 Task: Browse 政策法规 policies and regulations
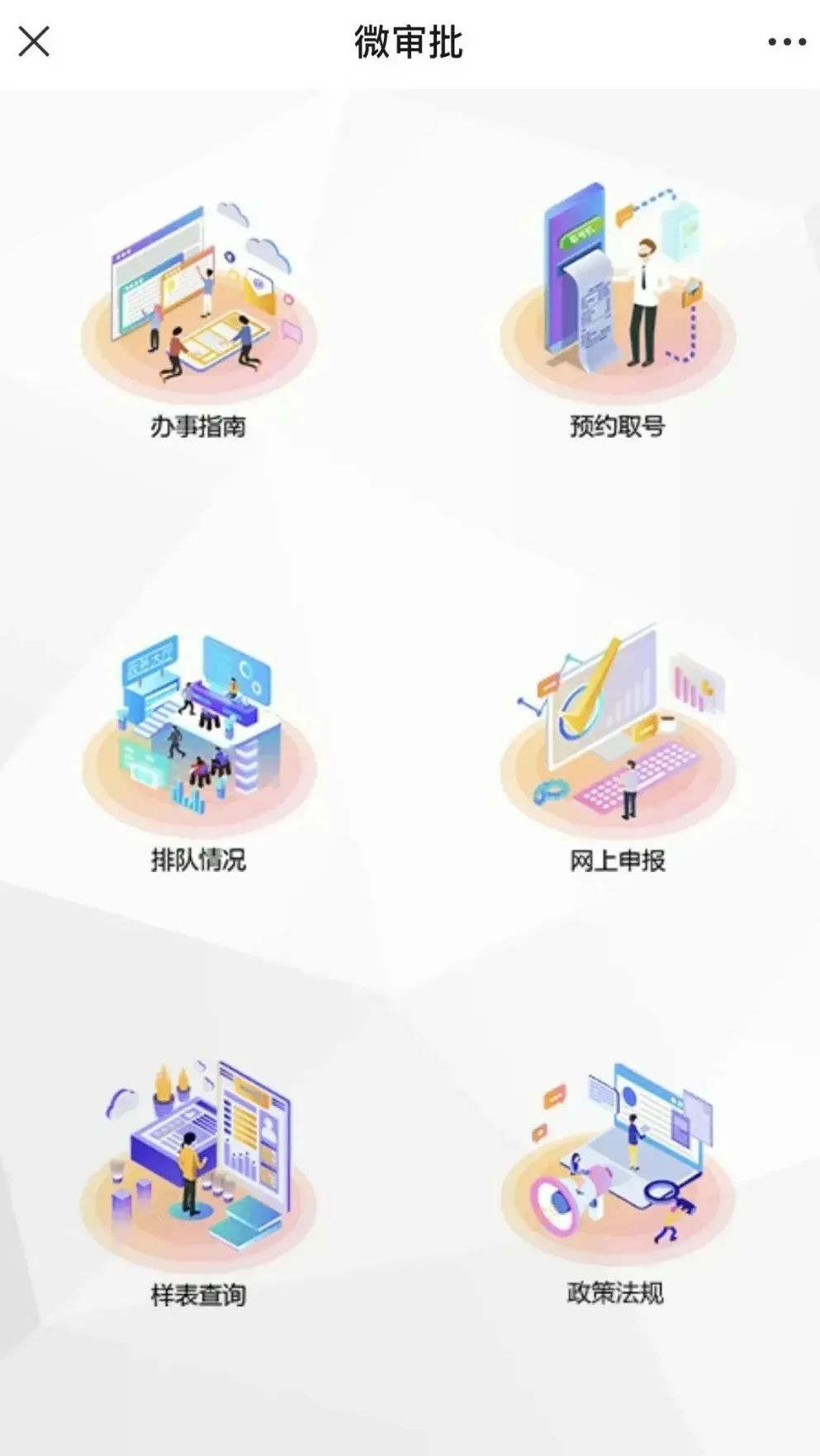point(616,1181)
